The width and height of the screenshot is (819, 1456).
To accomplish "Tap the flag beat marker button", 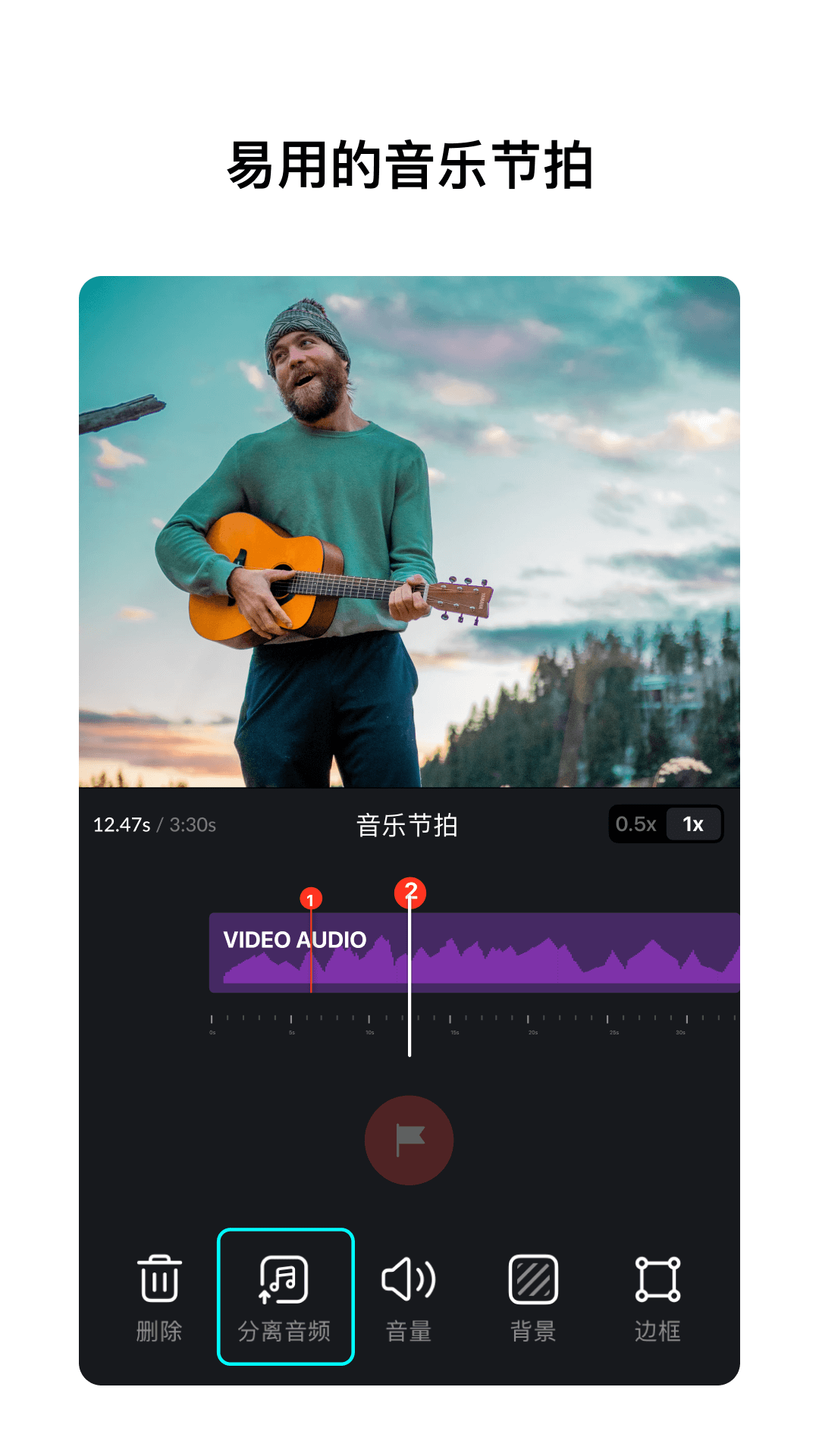I will coord(409,1141).
